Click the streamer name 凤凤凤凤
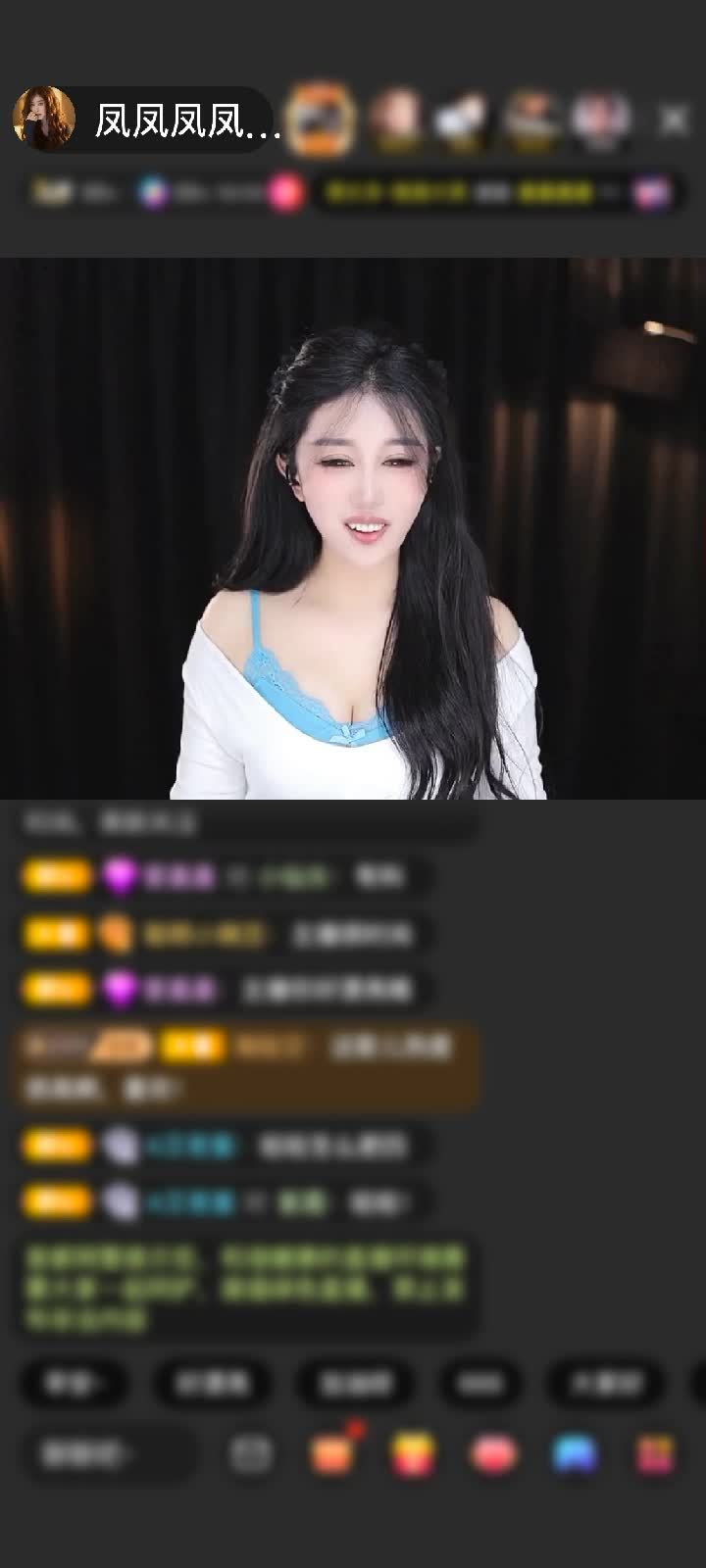Viewport: 706px width, 1568px height. (186, 117)
